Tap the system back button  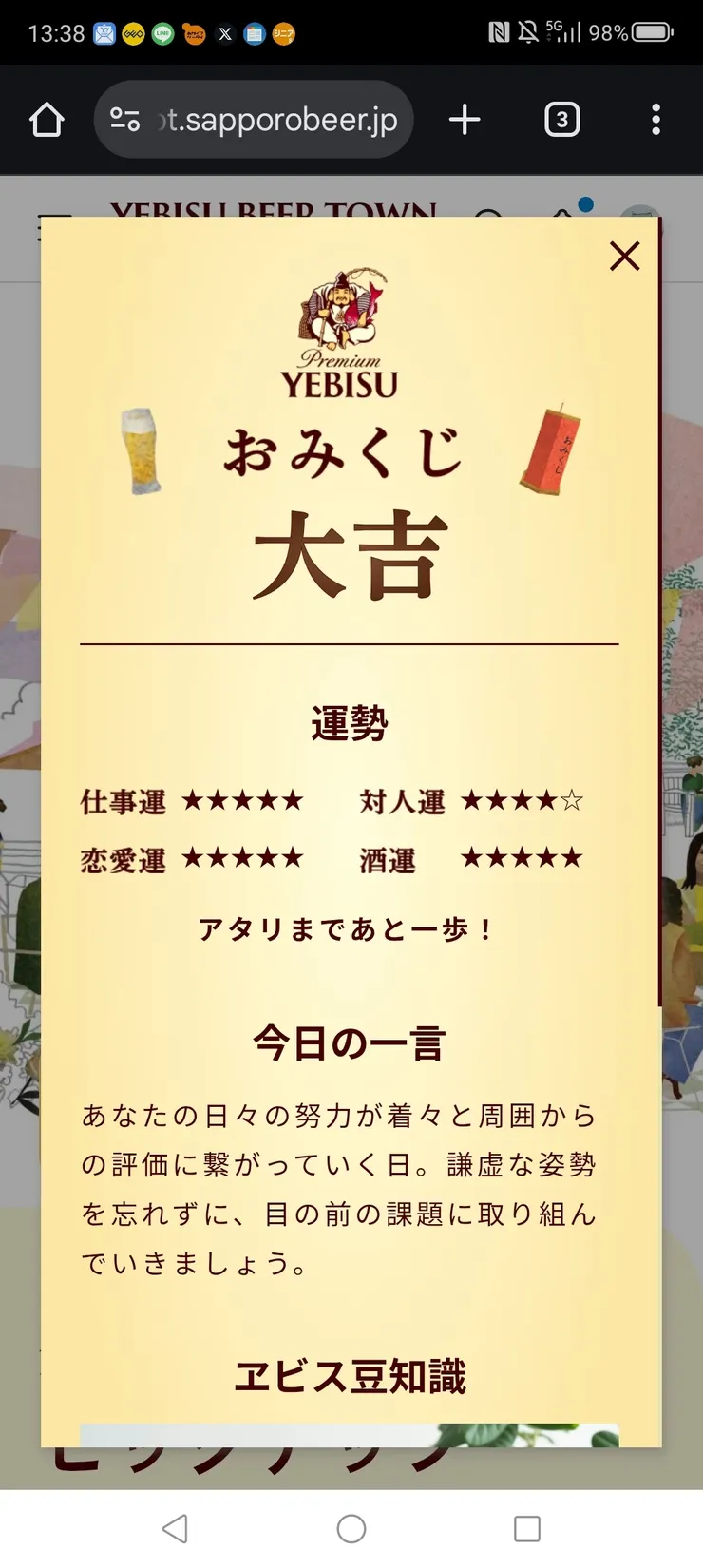click(176, 1528)
